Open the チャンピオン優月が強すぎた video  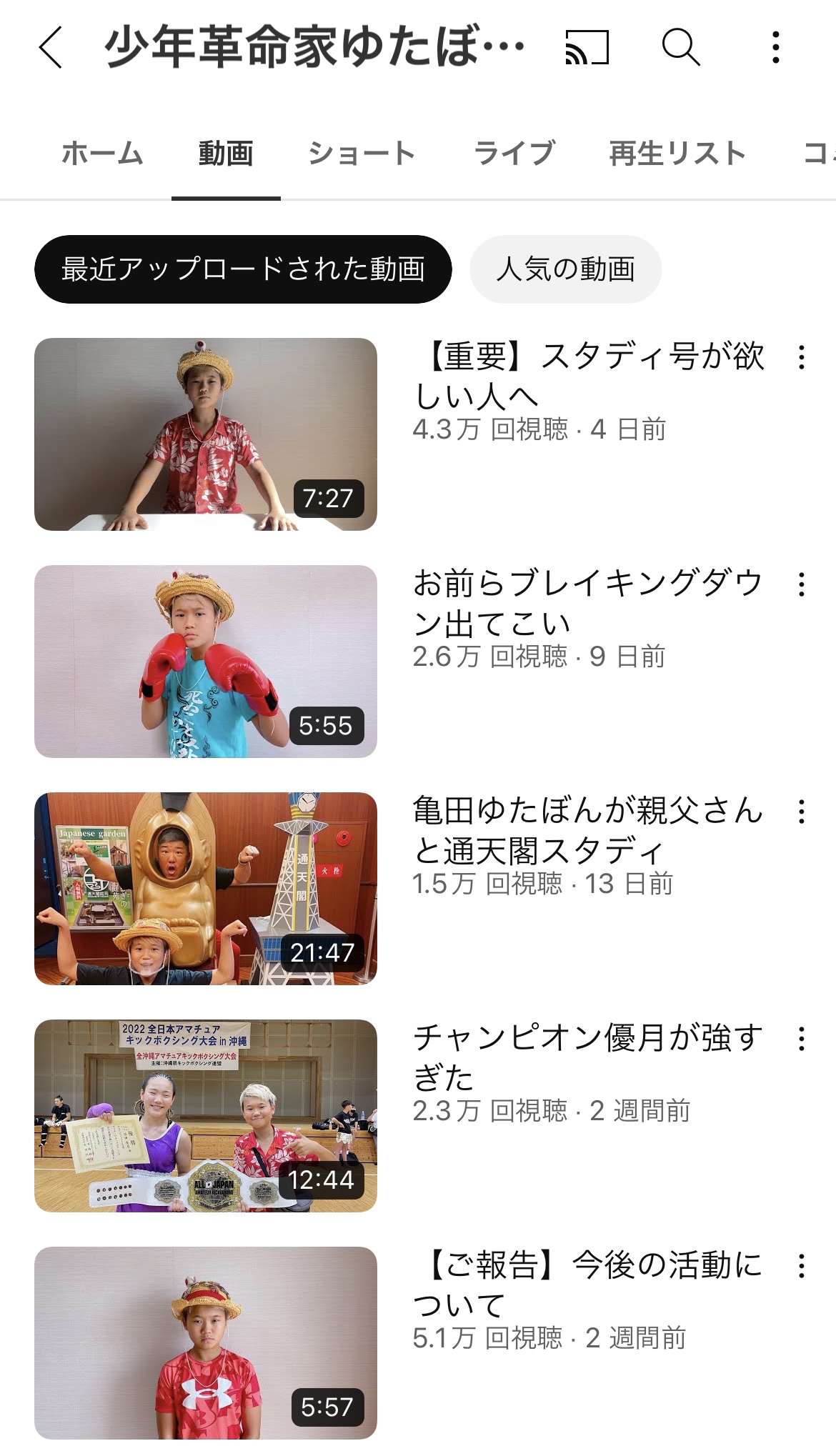pos(206,1116)
